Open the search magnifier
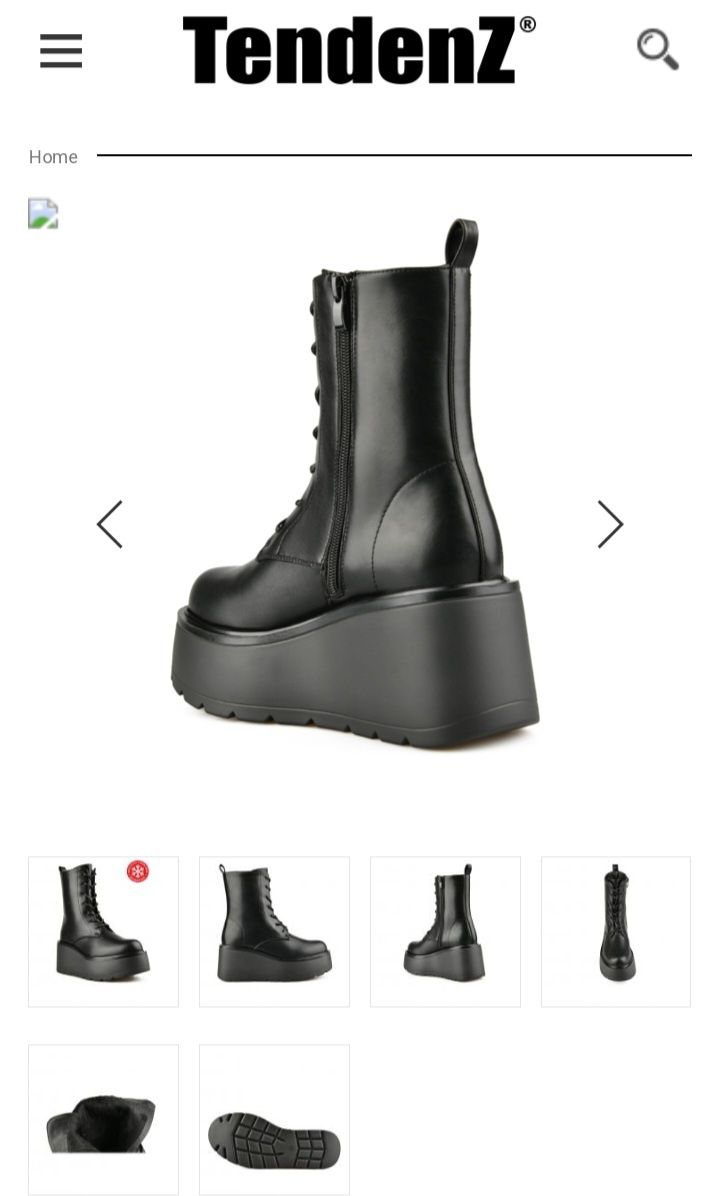 (657, 49)
